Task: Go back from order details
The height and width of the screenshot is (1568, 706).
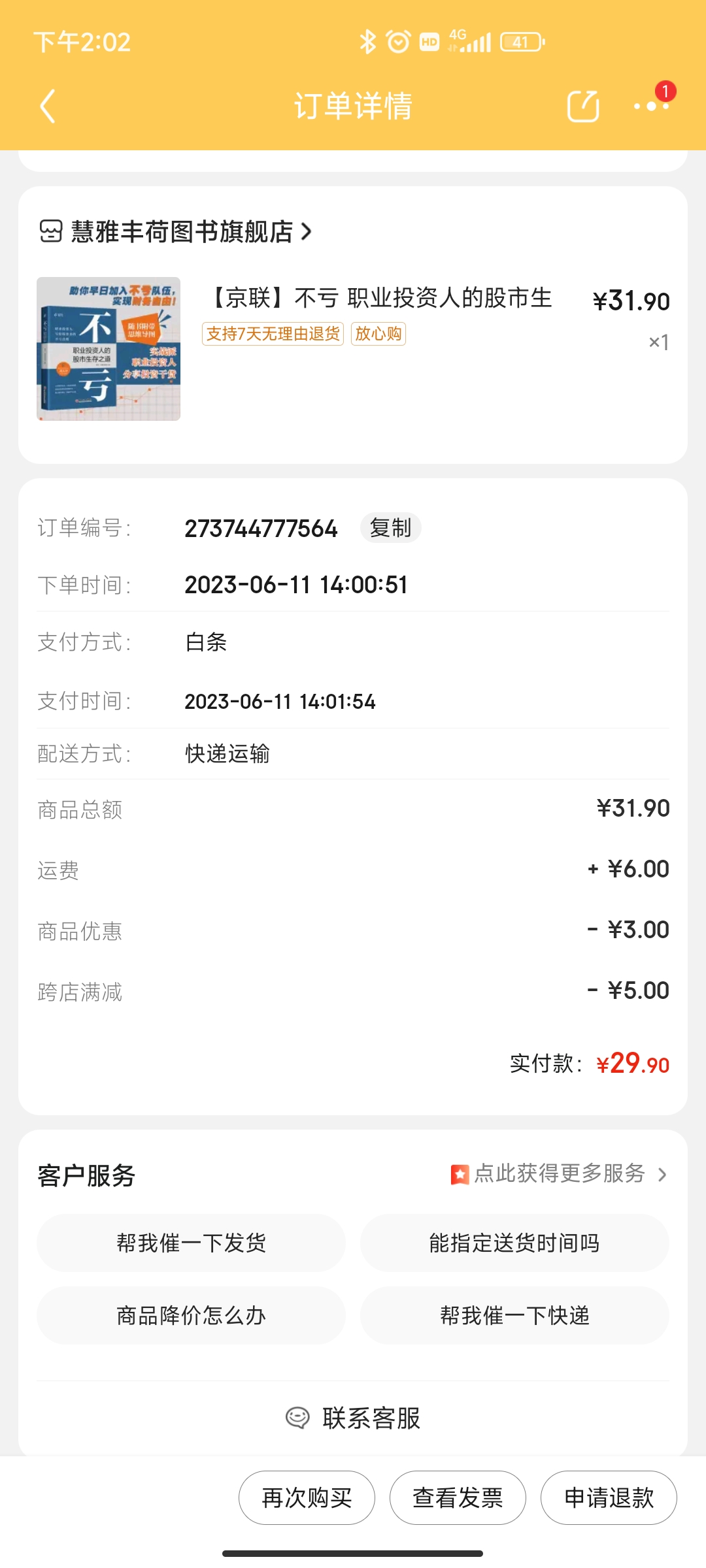Action: pyautogui.click(x=48, y=106)
